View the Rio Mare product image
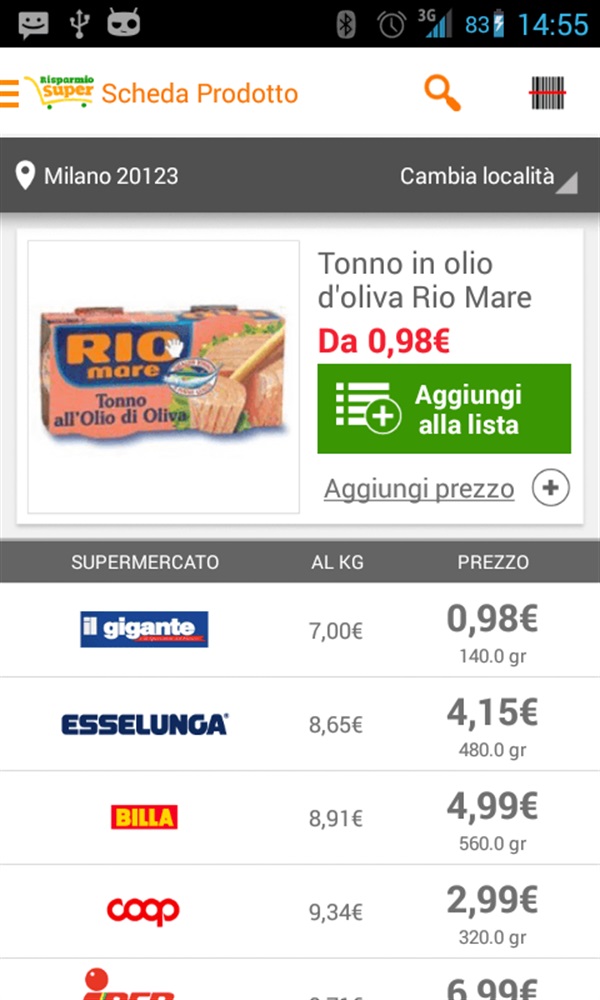The height and width of the screenshot is (1000, 600). coord(164,376)
